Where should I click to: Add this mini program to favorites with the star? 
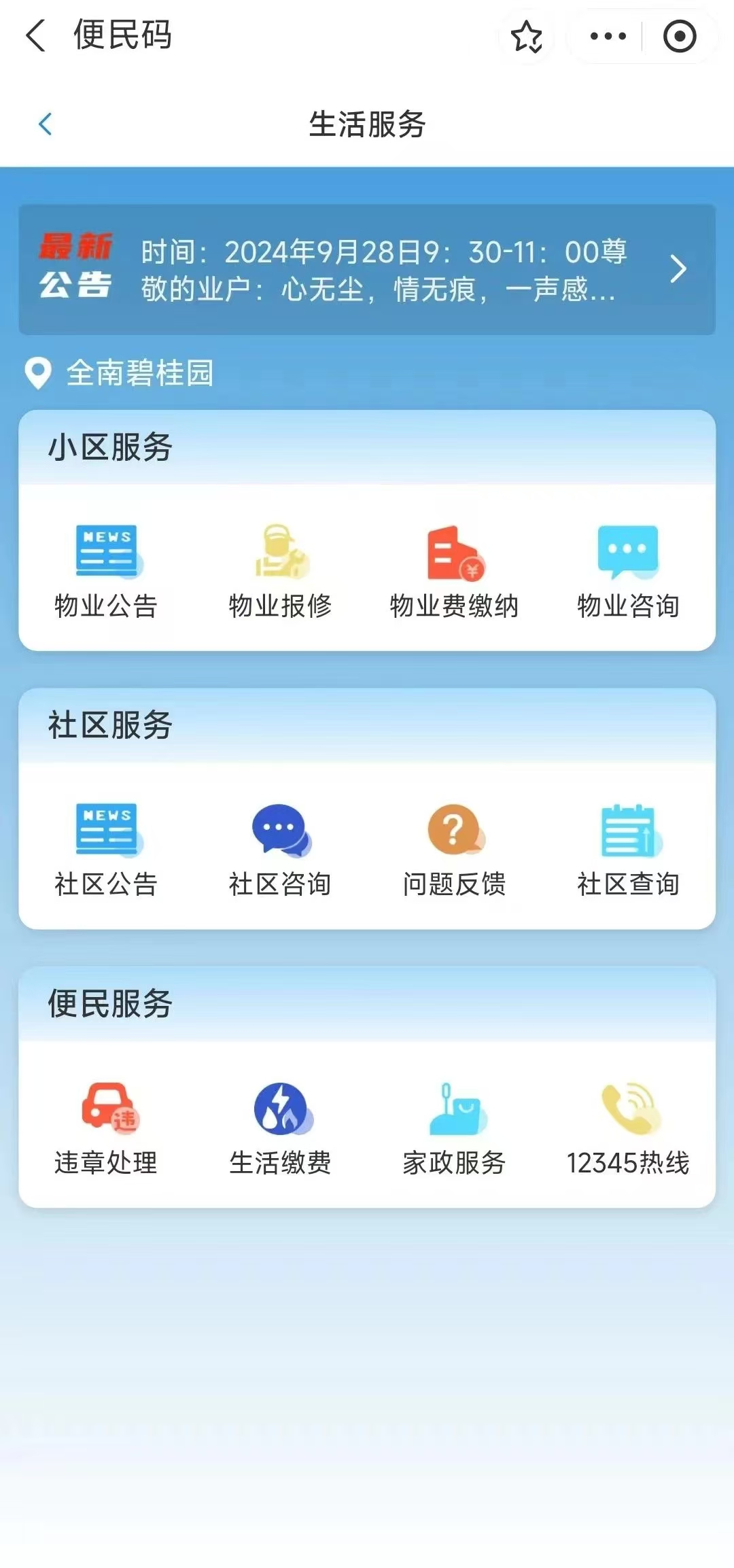point(526,36)
